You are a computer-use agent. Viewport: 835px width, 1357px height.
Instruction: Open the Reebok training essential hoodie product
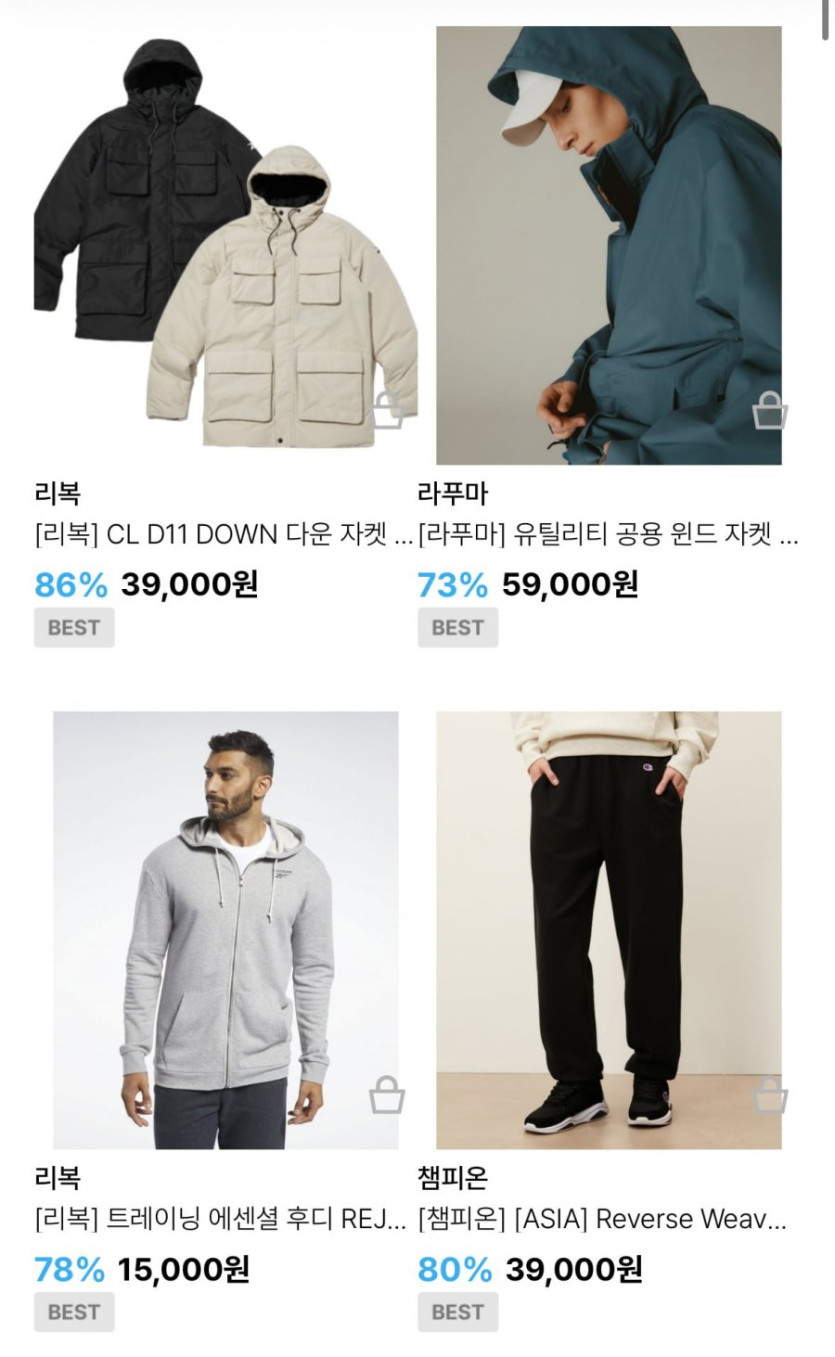pos(225,930)
